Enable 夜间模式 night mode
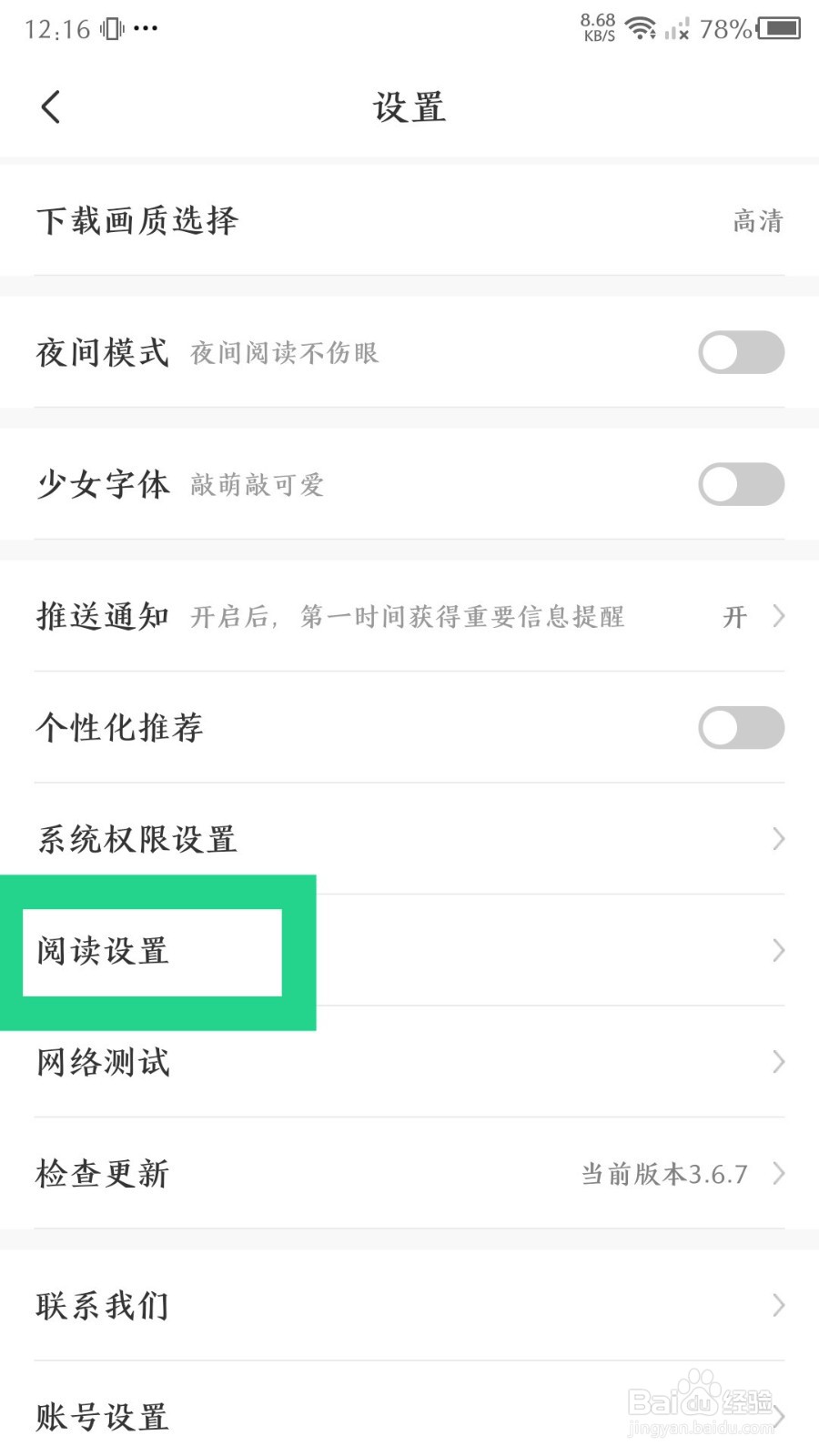Image resolution: width=819 pixels, height=1456 pixels. pyautogui.click(x=741, y=352)
